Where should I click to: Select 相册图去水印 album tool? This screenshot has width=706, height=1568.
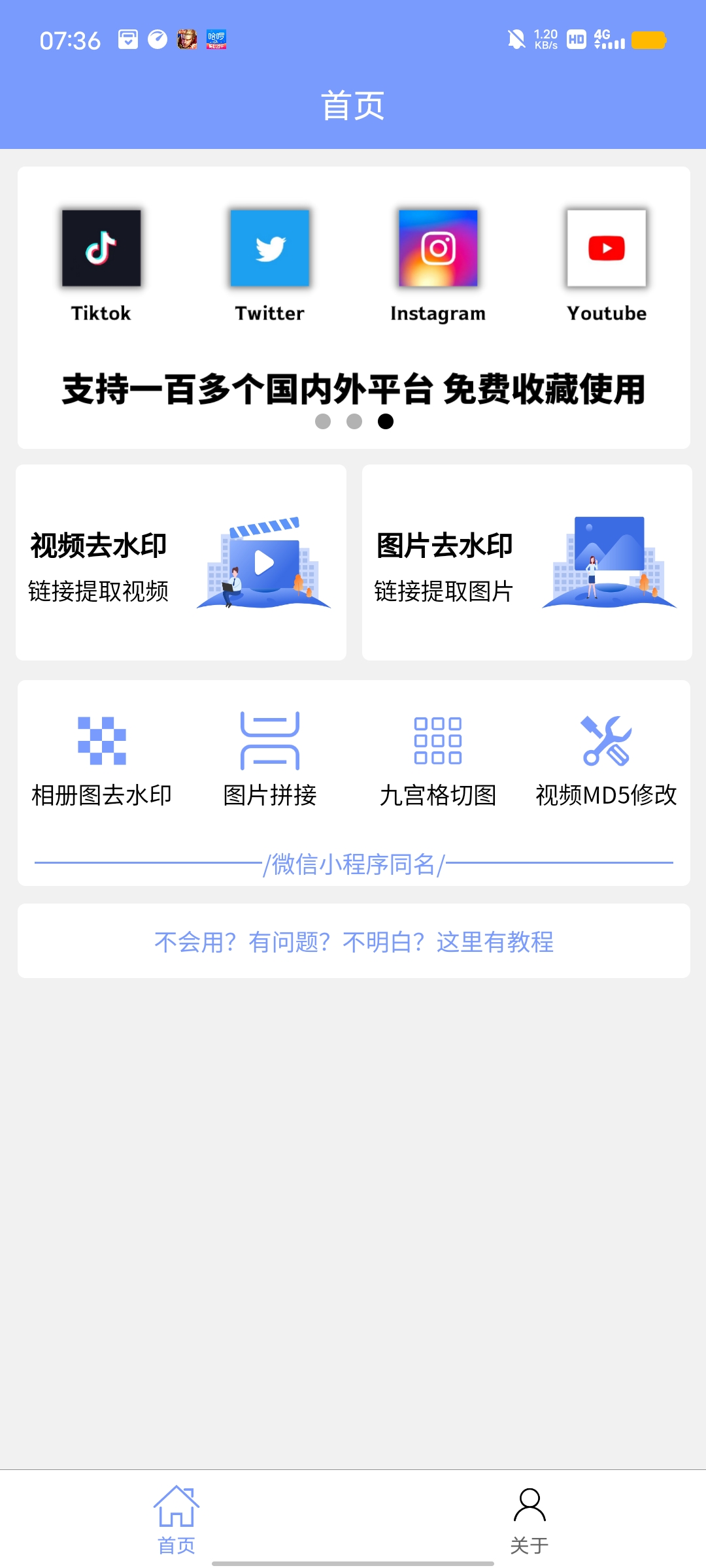[101, 761]
